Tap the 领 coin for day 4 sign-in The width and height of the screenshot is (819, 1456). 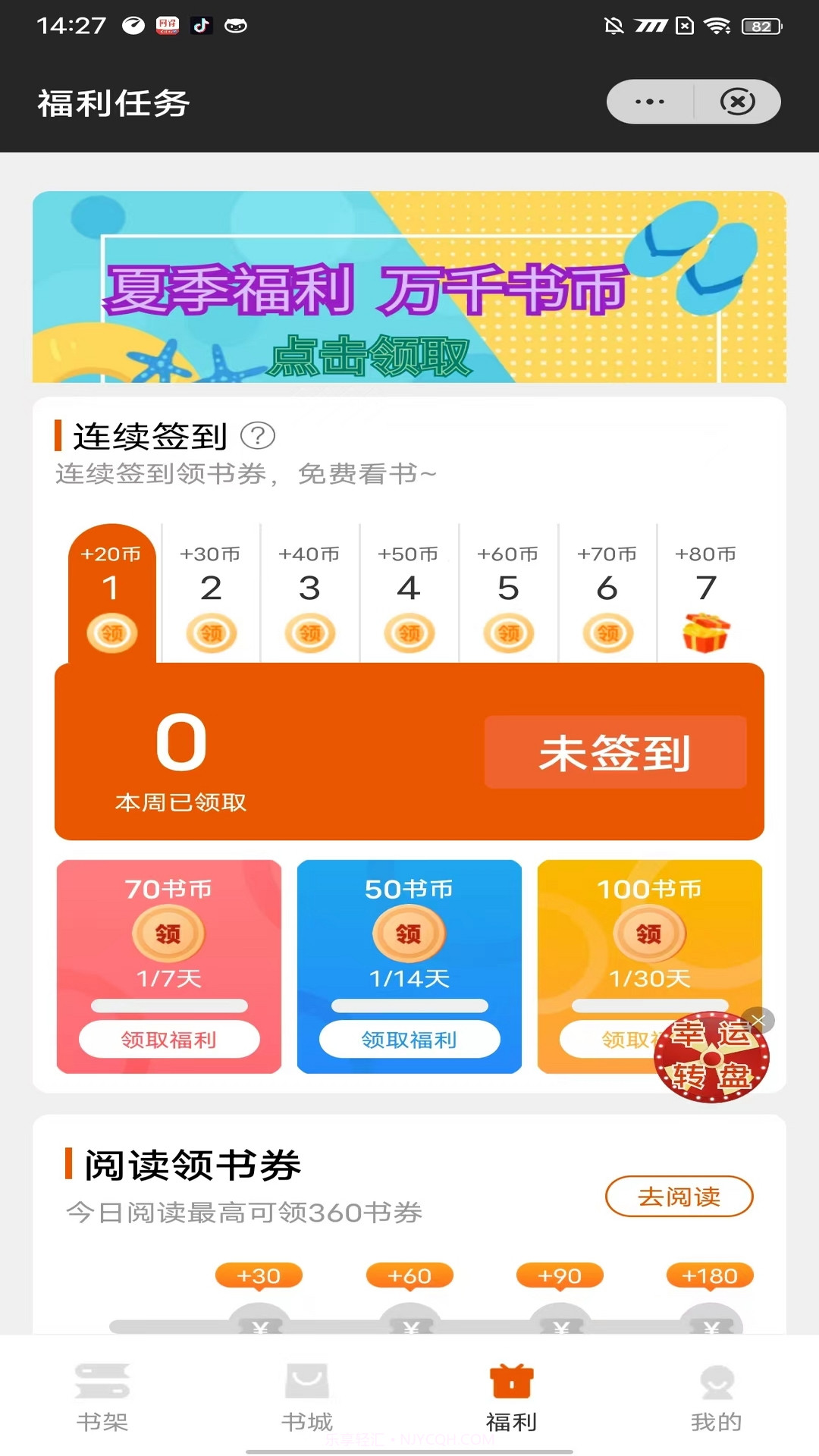click(409, 632)
